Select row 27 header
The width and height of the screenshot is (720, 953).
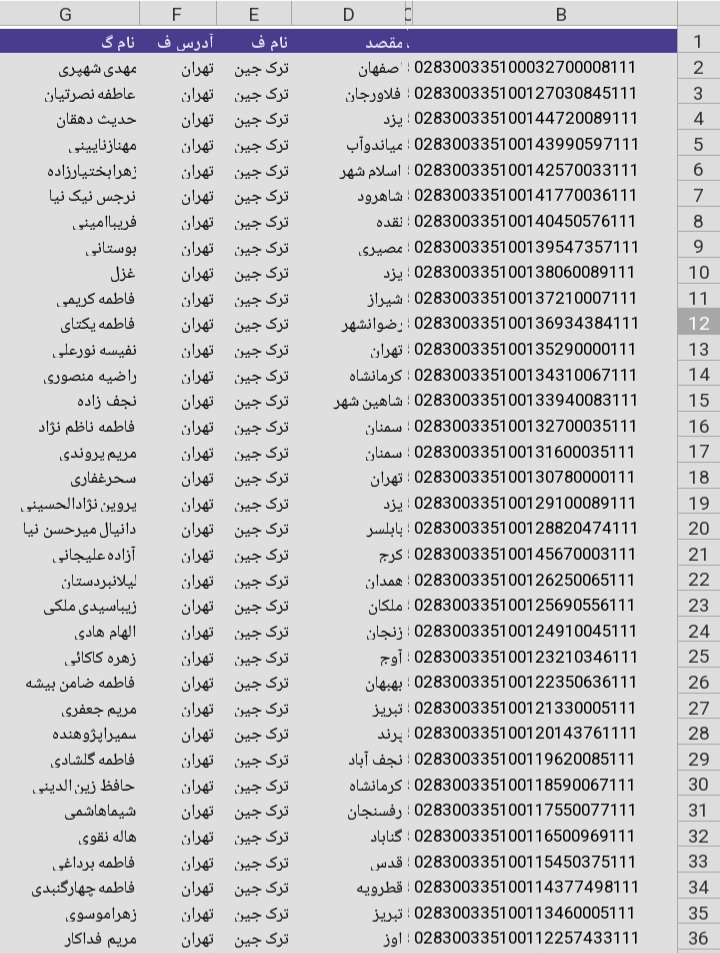click(x=698, y=708)
